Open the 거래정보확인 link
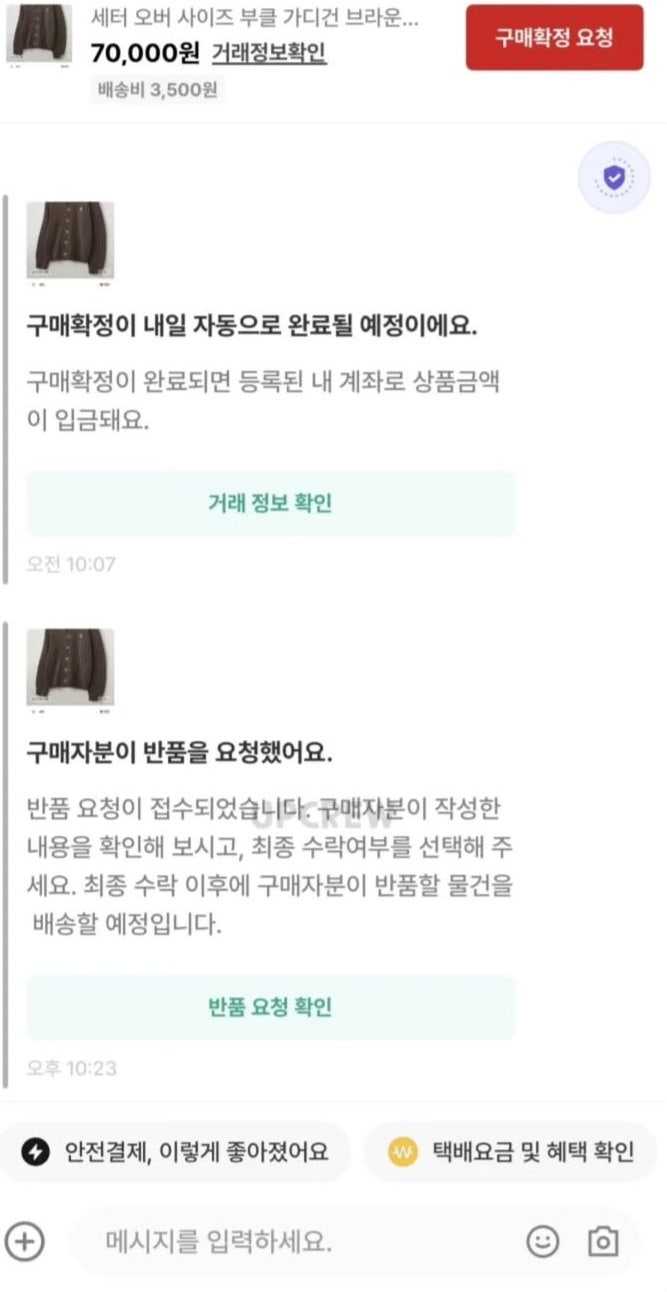Image resolution: width=667 pixels, height=1292 pixels. click(x=269, y=53)
